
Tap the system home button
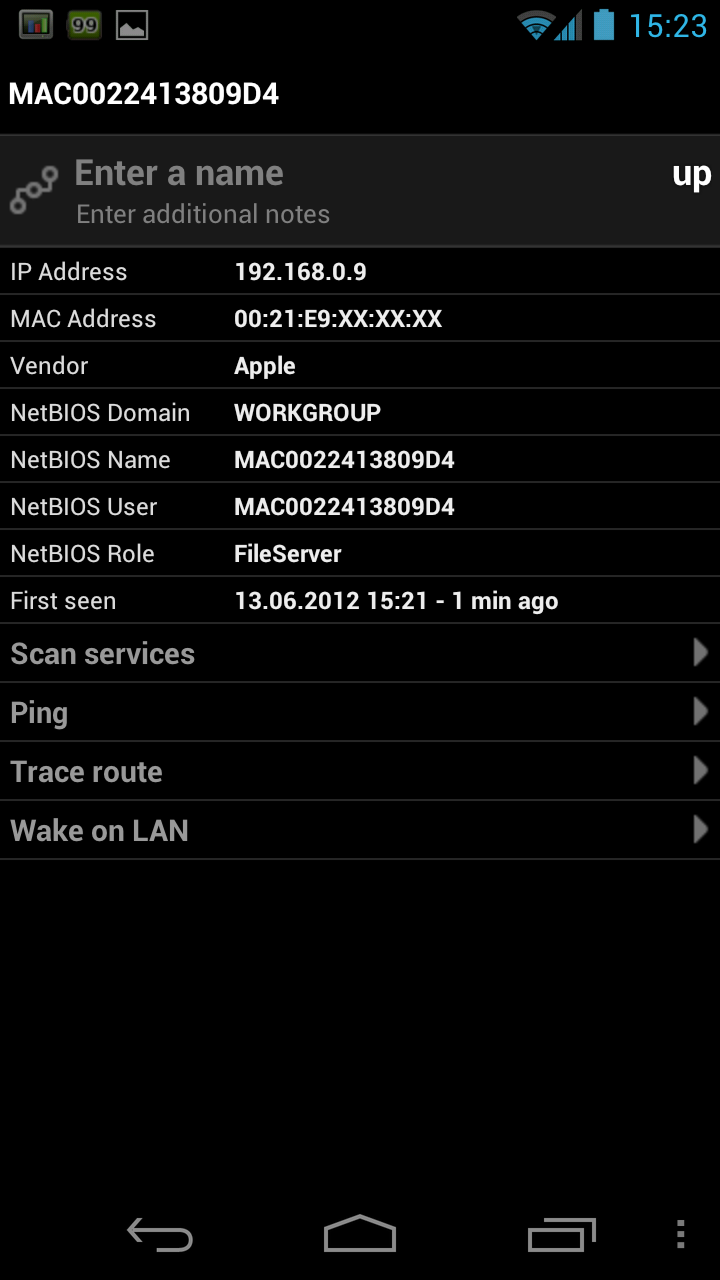(360, 1235)
